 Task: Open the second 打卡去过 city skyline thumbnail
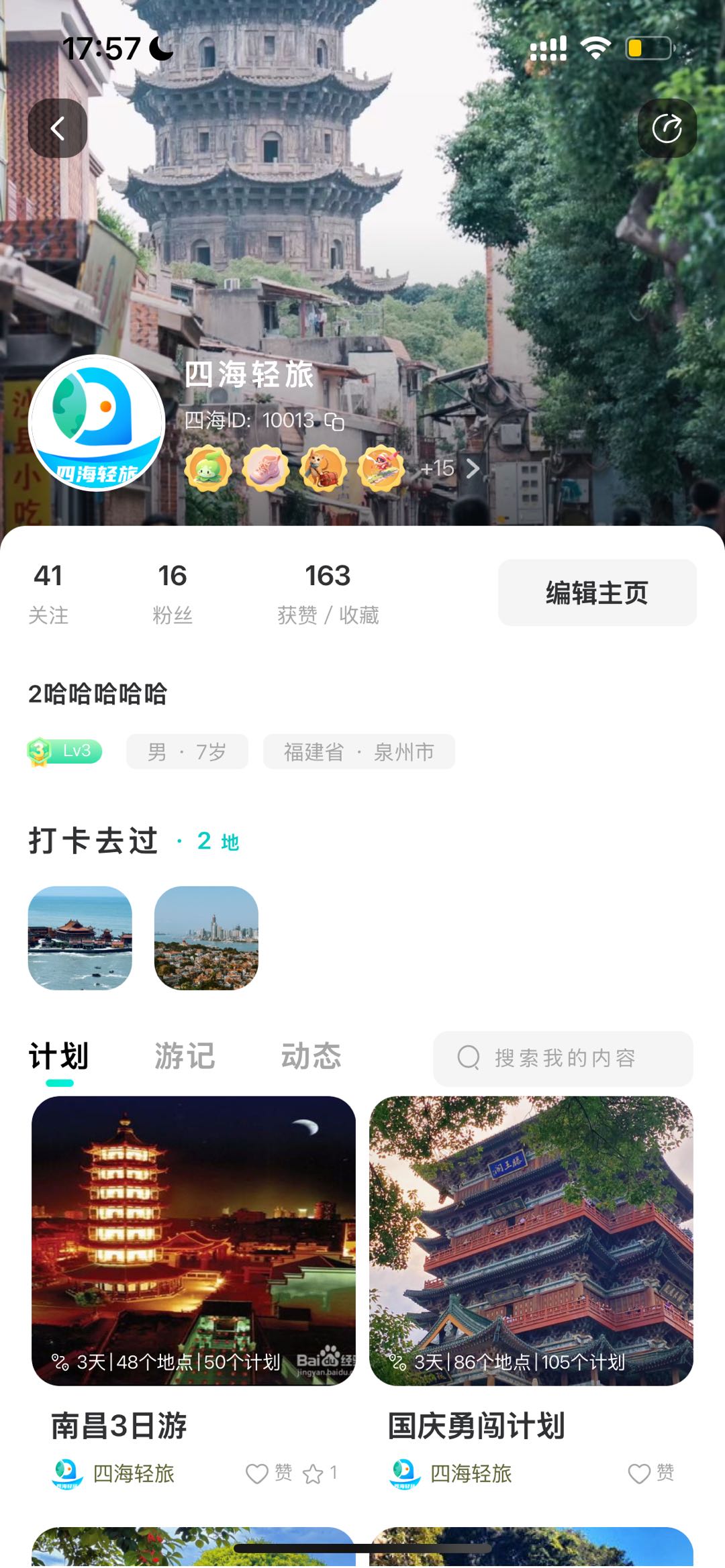(206, 937)
